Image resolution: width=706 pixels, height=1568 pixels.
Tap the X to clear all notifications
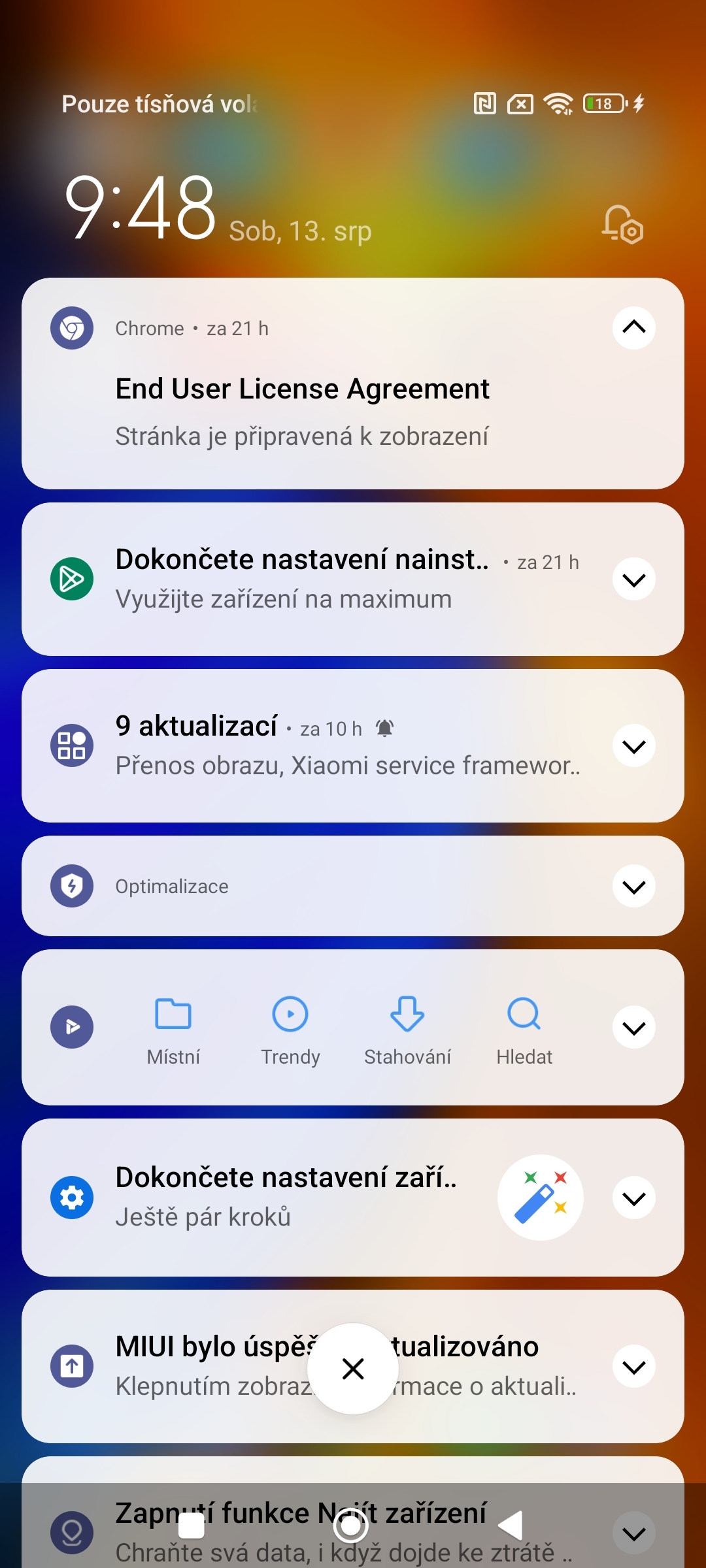(352, 1369)
